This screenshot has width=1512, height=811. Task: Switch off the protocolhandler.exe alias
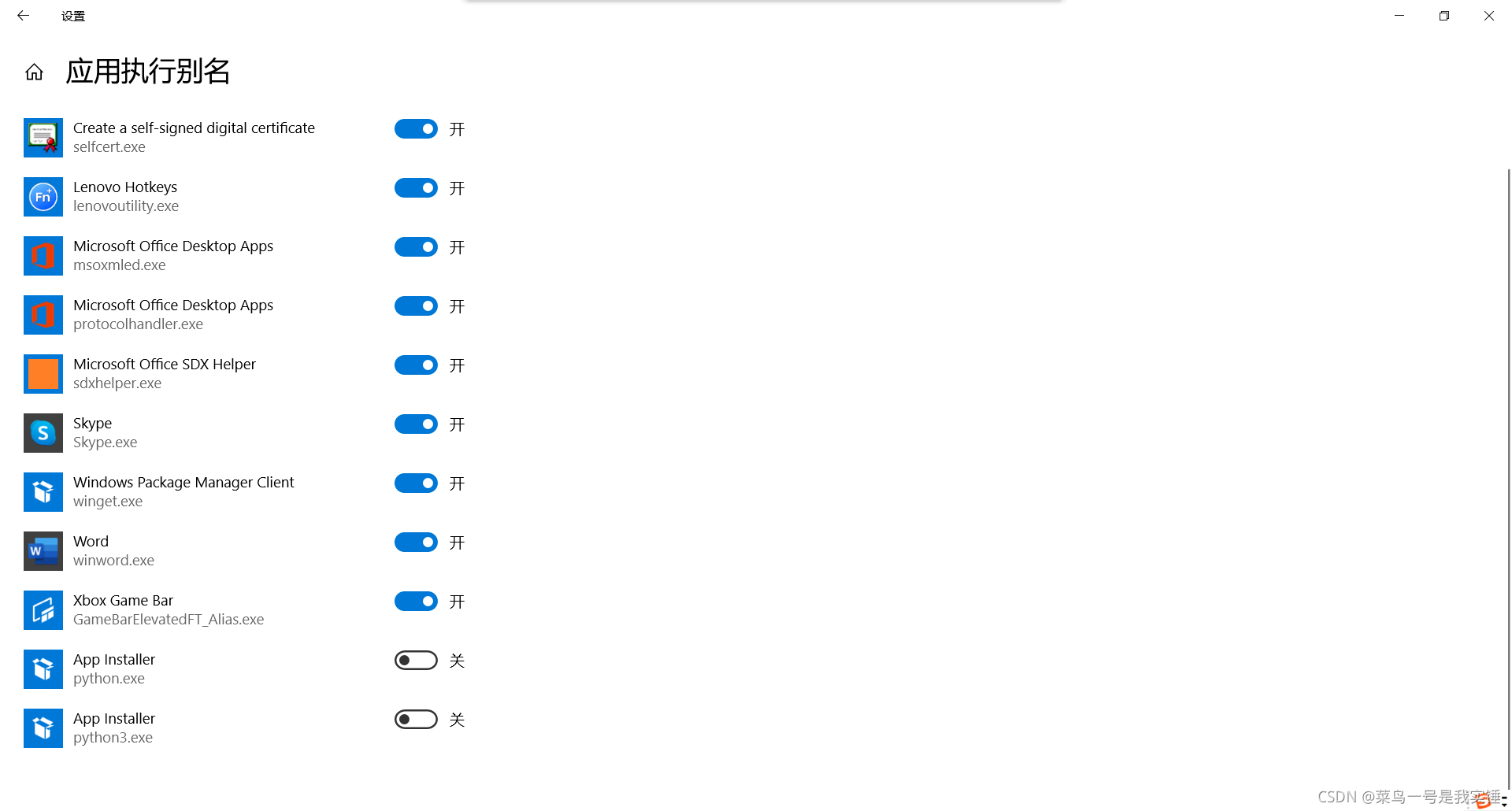pyautogui.click(x=416, y=306)
